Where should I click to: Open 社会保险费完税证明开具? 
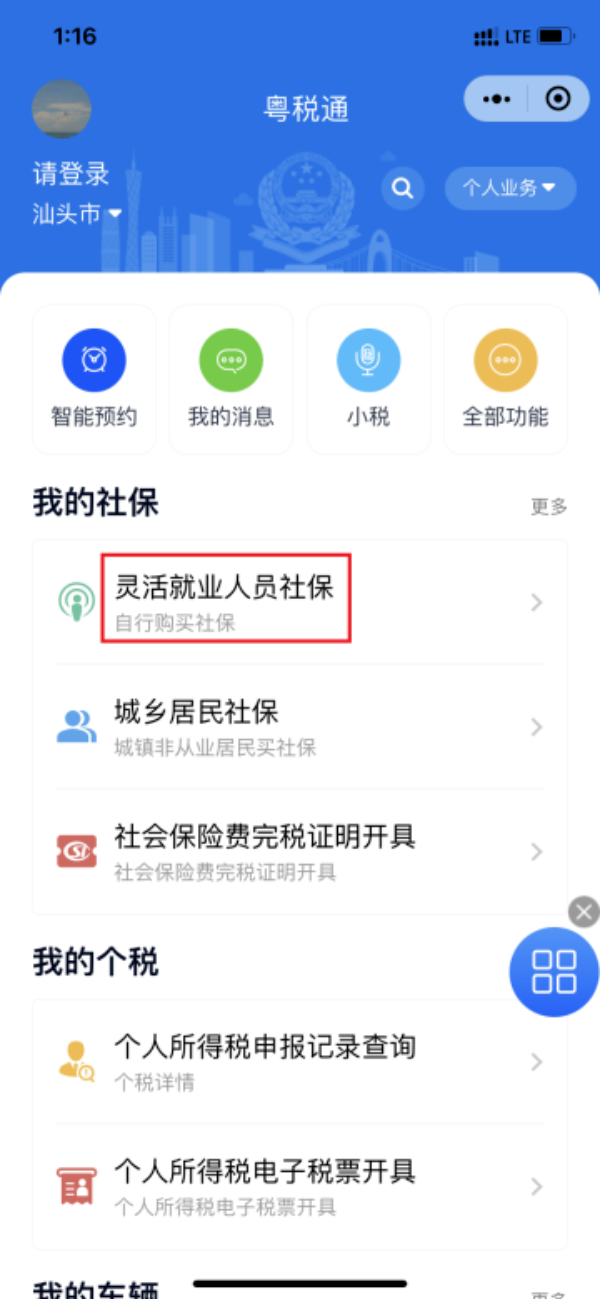(x=300, y=851)
